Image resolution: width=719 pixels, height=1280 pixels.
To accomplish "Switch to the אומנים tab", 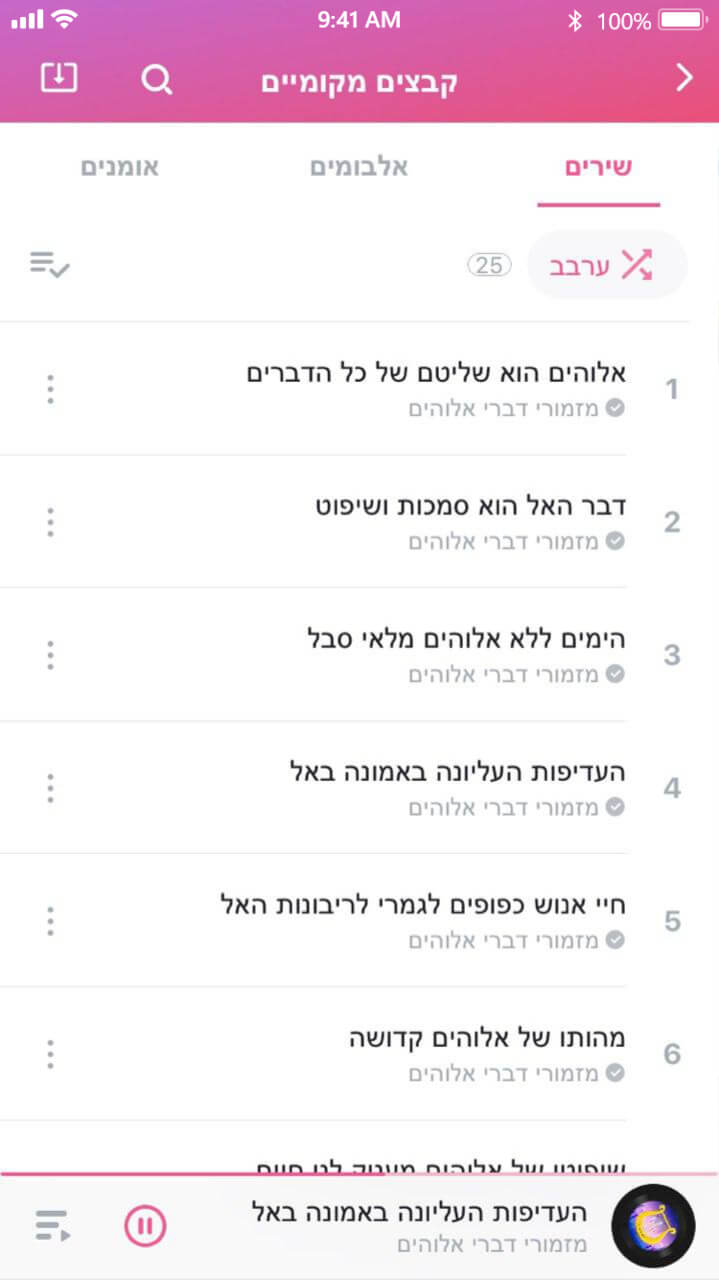I will 120,167.
